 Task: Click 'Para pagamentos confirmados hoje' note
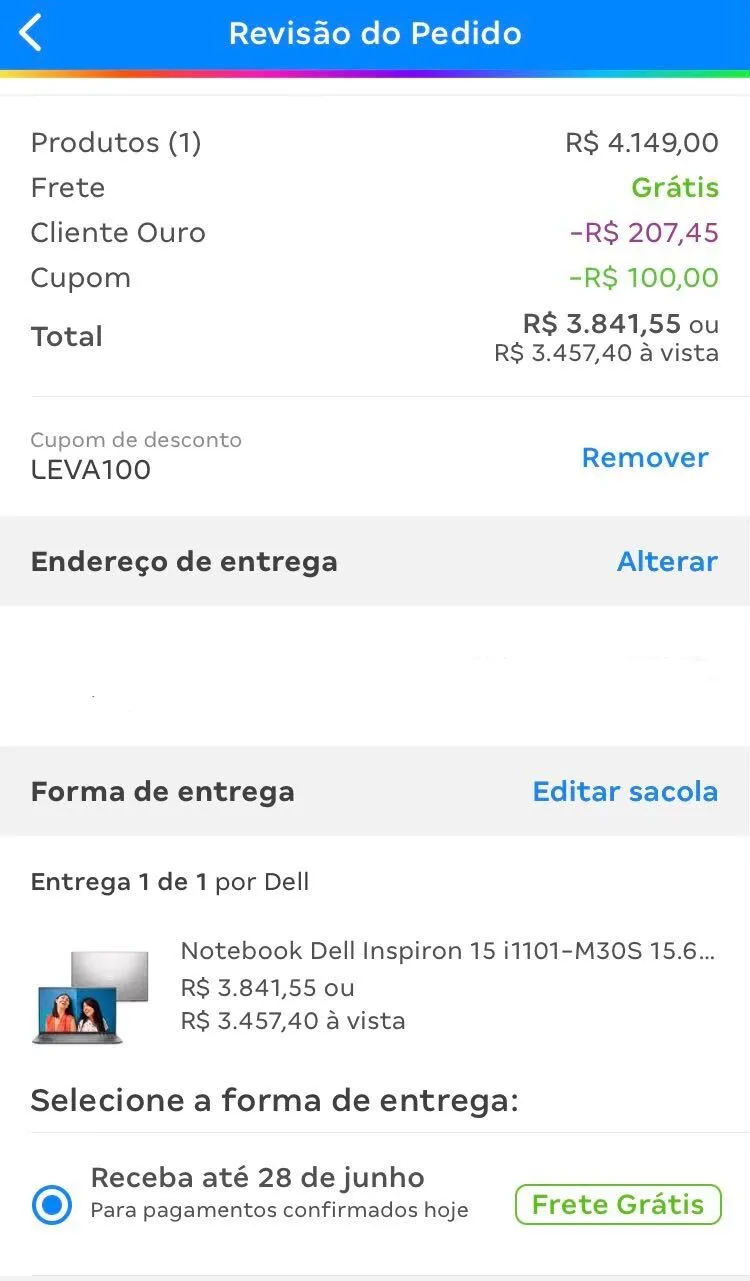(278, 1210)
